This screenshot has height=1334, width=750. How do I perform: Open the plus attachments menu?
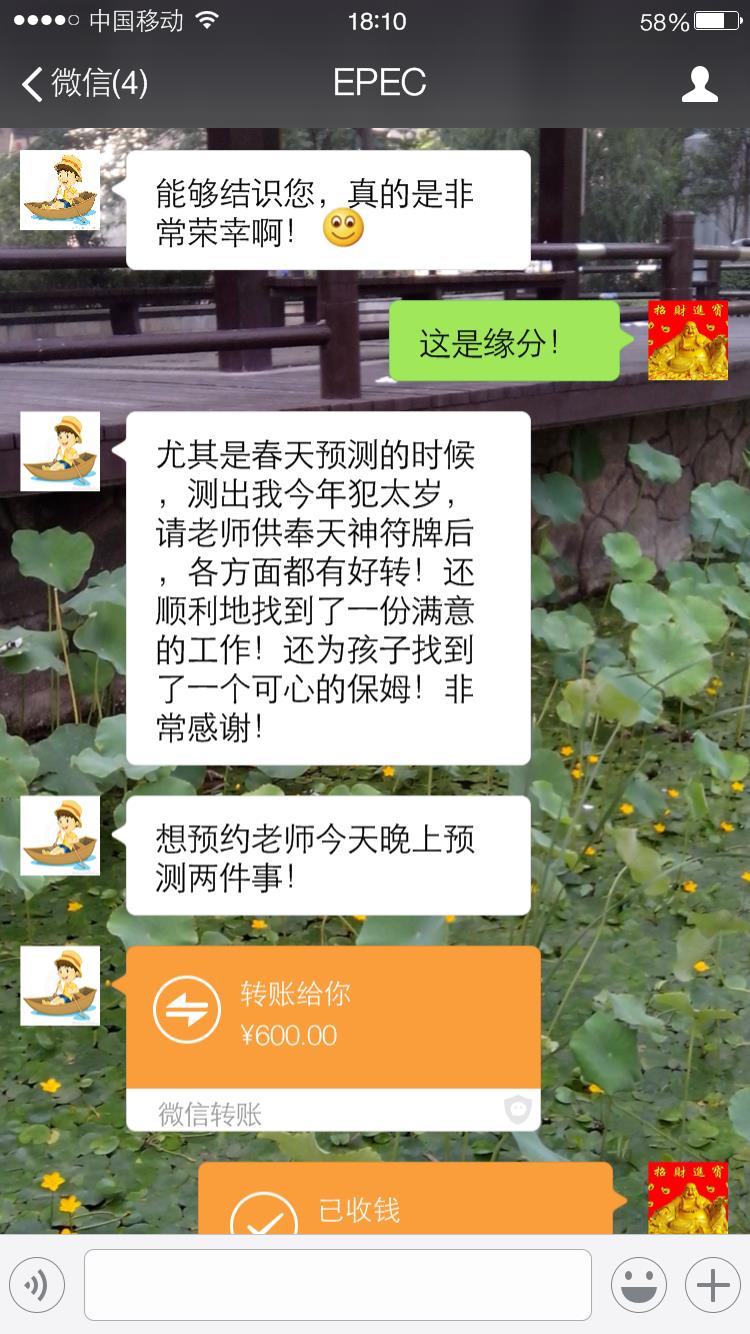[x=712, y=1284]
